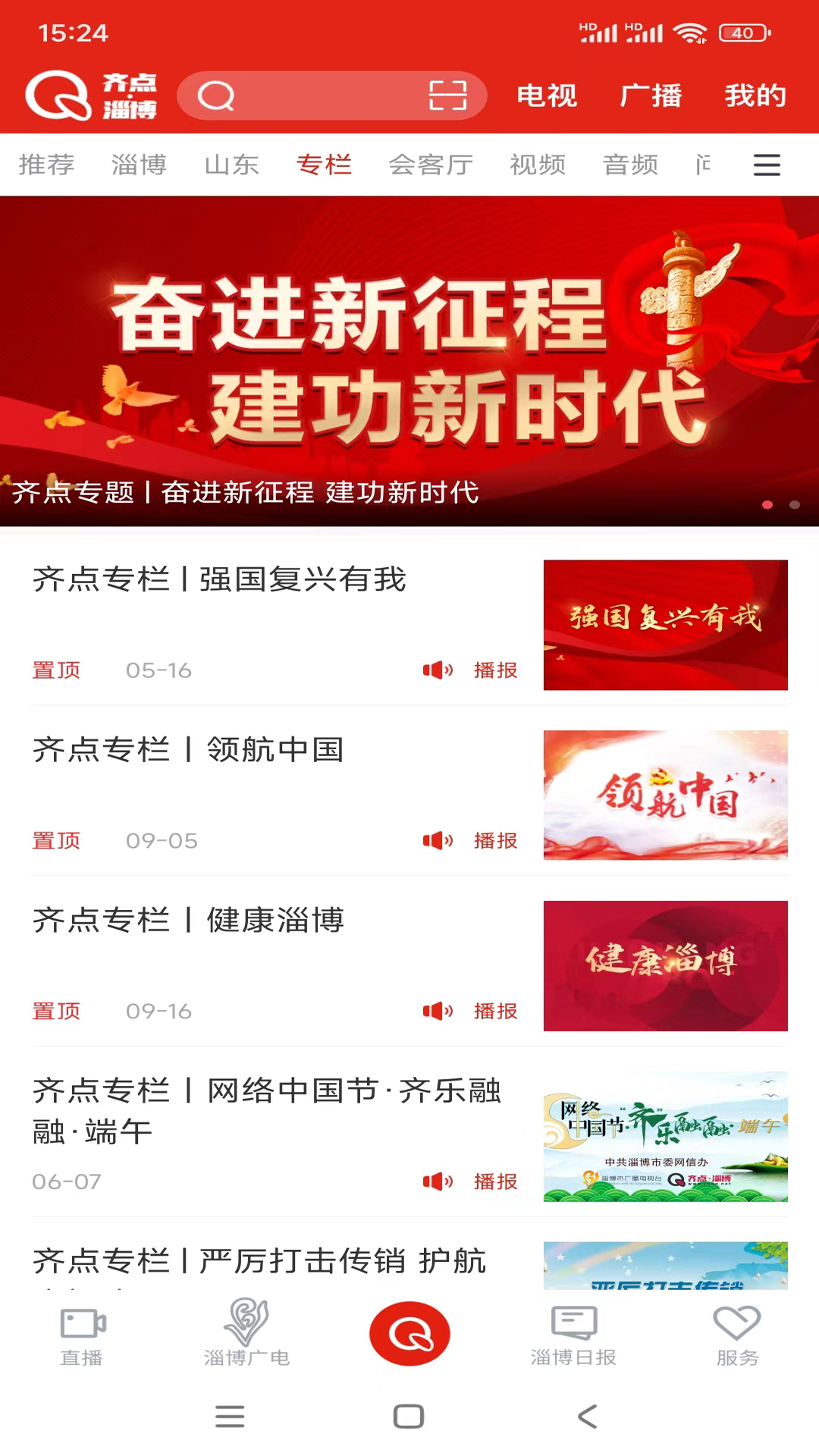The height and width of the screenshot is (1456, 819).
Task: Select the second carousel indicator dot
Action: 795,504
